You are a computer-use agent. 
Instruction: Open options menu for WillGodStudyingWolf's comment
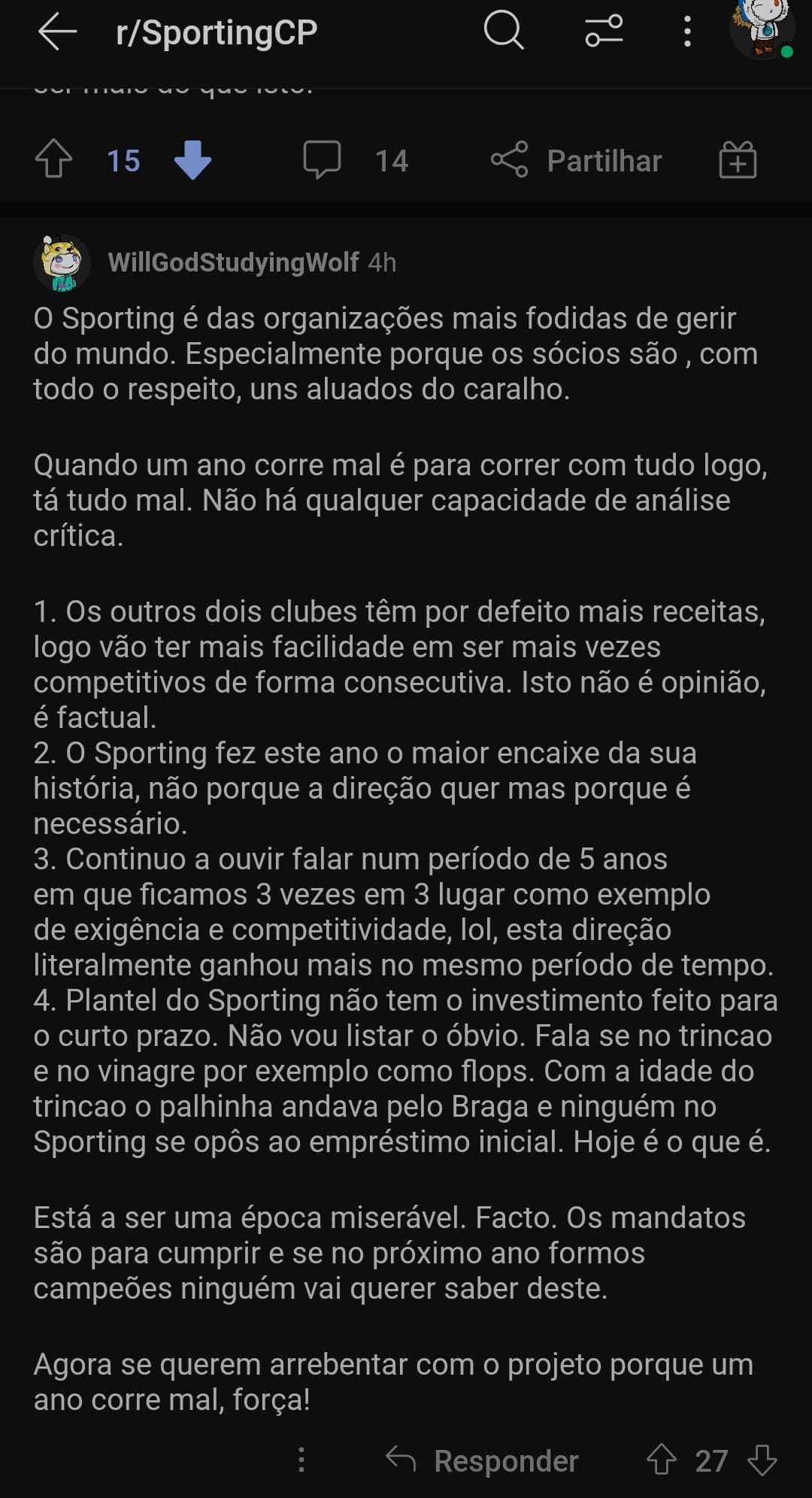coord(301,1460)
